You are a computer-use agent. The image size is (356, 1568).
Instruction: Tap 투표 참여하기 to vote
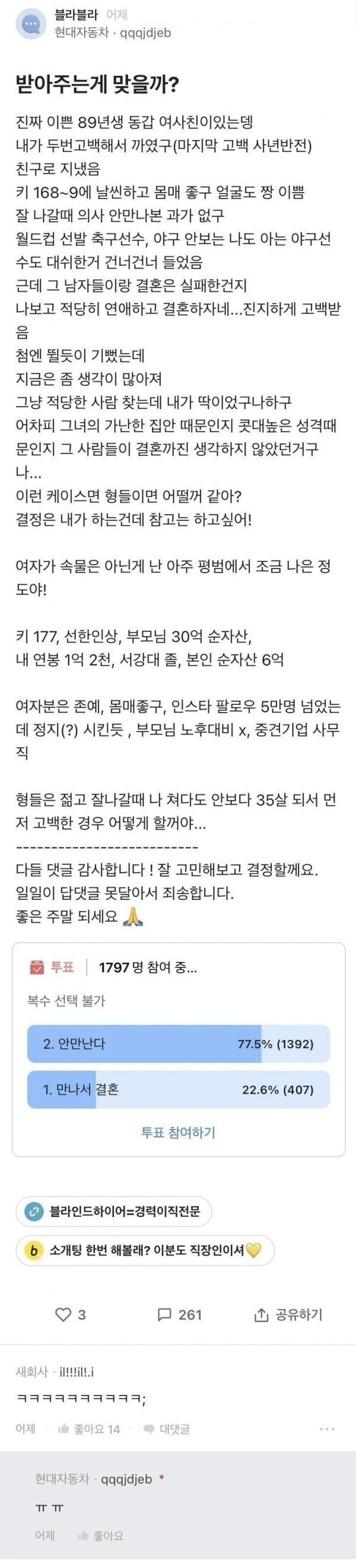pos(178,1132)
